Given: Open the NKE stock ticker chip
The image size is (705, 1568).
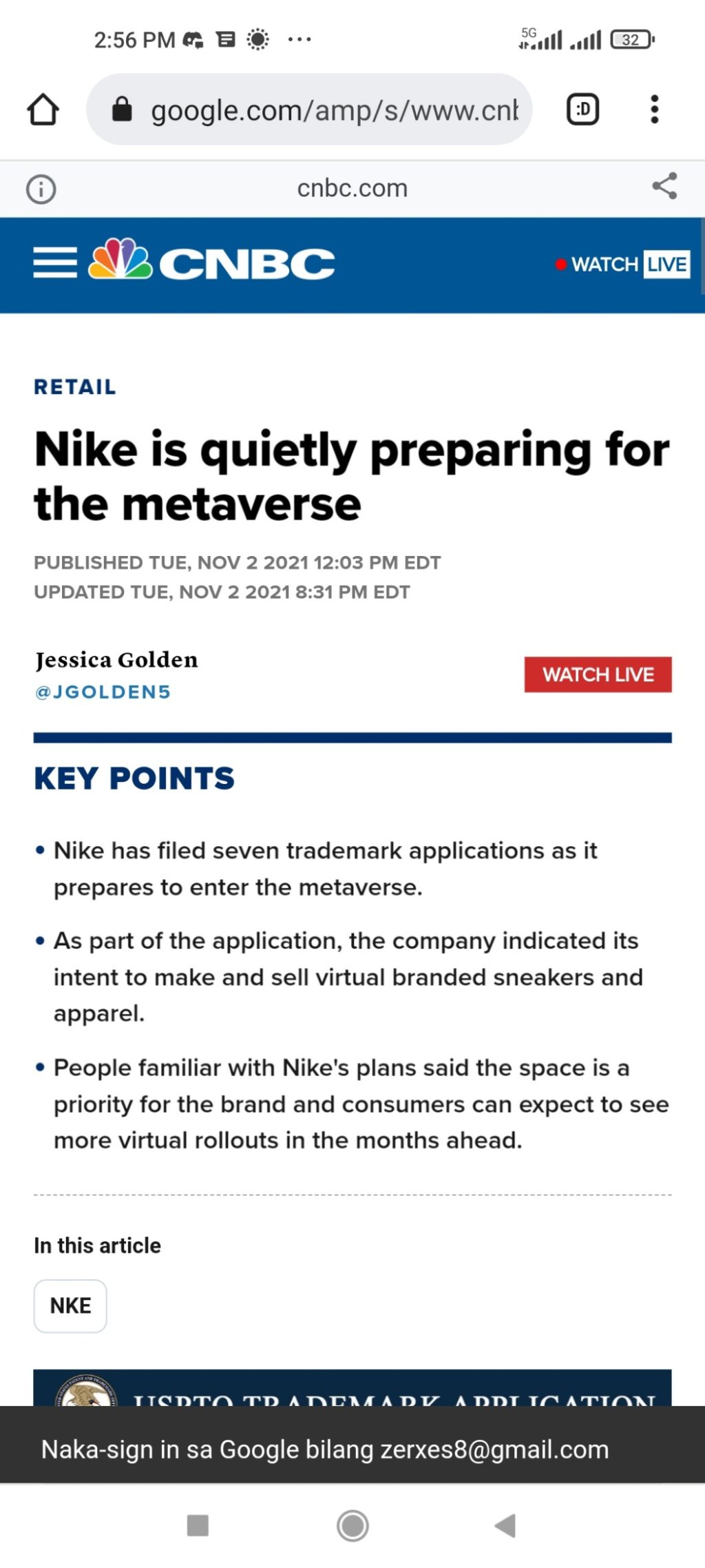Looking at the screenshot, I should (70, 1306).
